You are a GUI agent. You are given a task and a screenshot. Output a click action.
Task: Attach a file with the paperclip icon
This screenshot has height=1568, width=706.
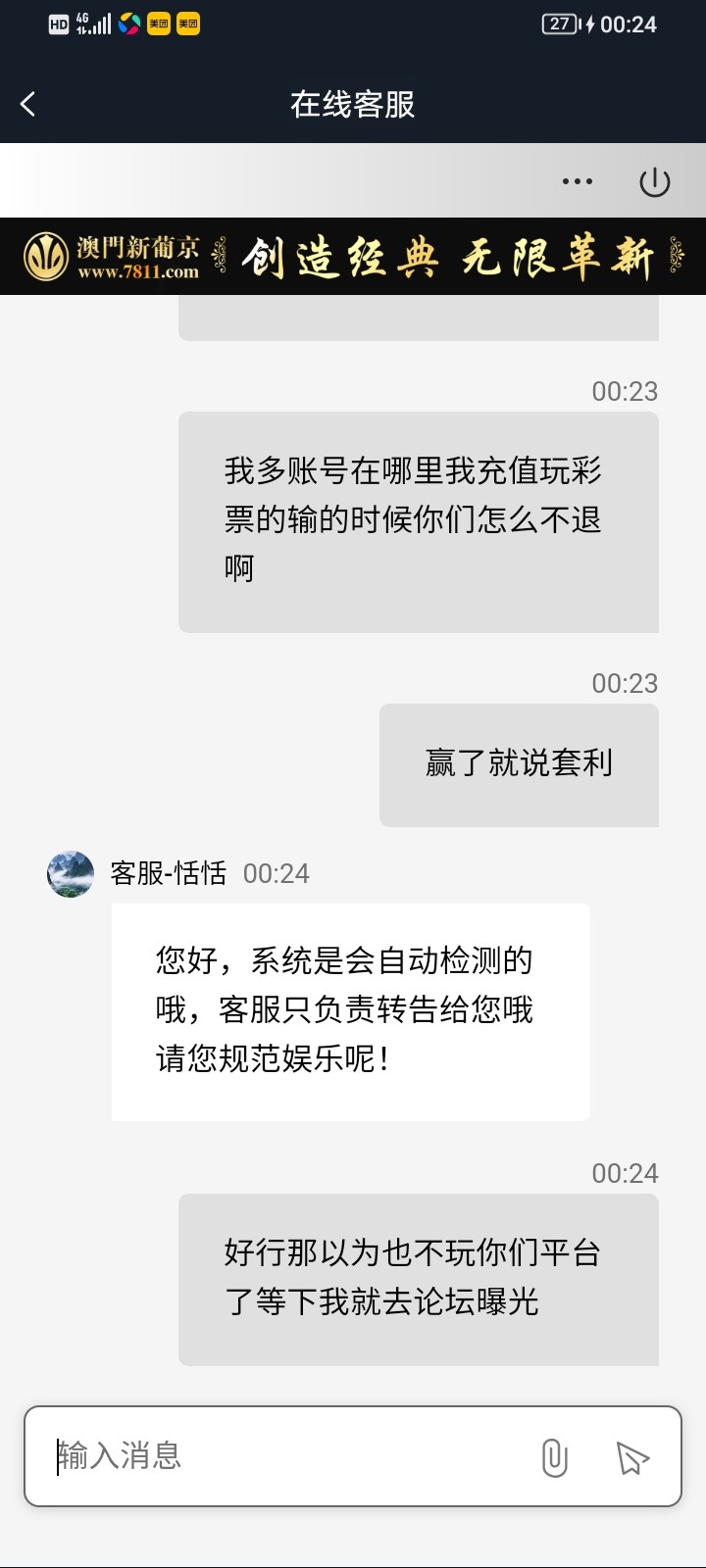pos(554,1457)
